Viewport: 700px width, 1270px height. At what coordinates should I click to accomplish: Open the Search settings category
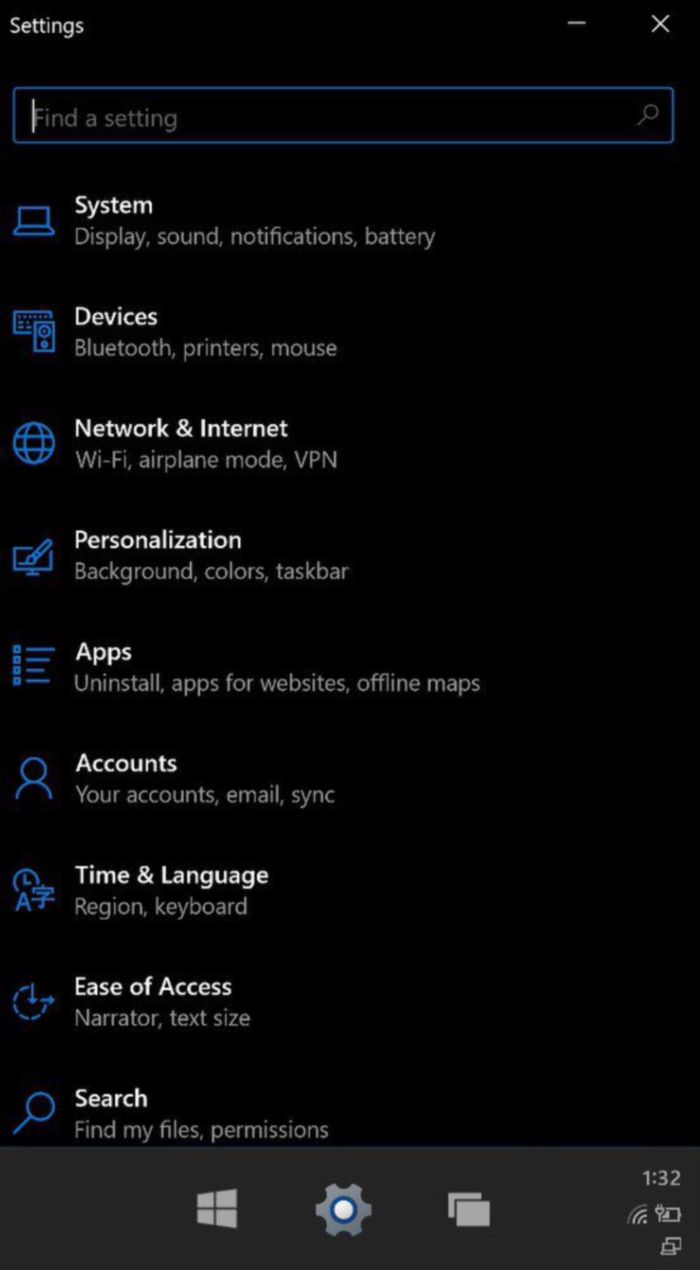click(x=350, y=1113)
